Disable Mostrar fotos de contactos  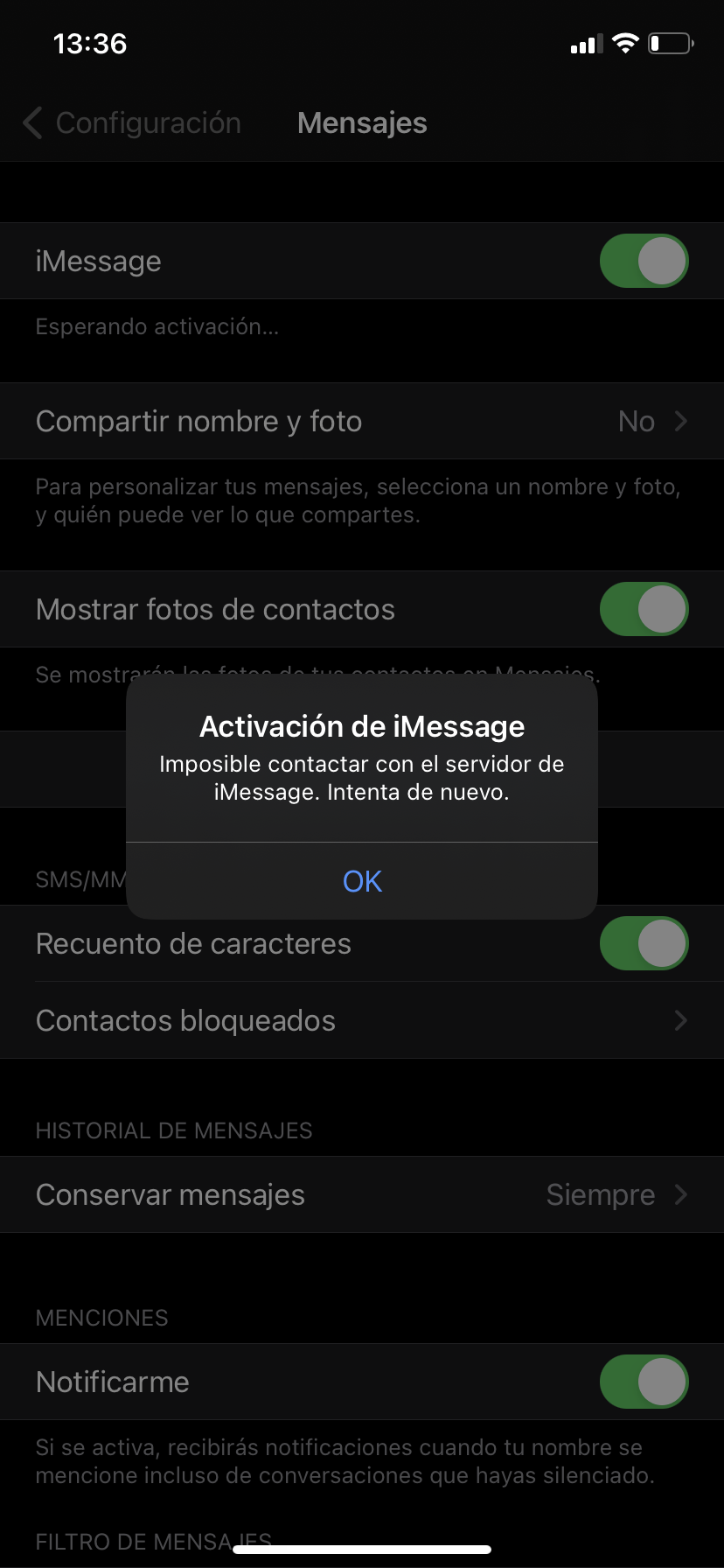[644, 609]
